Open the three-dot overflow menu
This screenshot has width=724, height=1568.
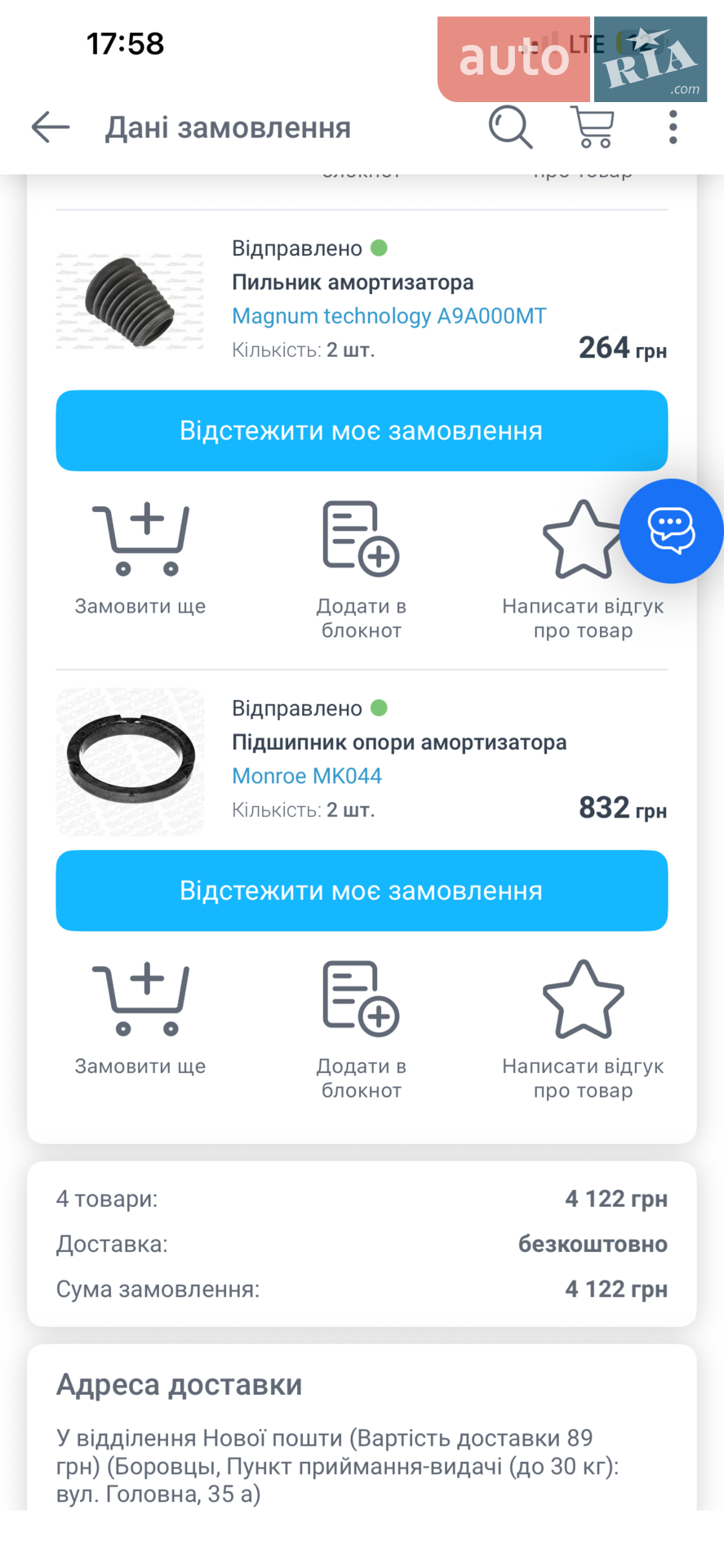(x=673, y=127)
